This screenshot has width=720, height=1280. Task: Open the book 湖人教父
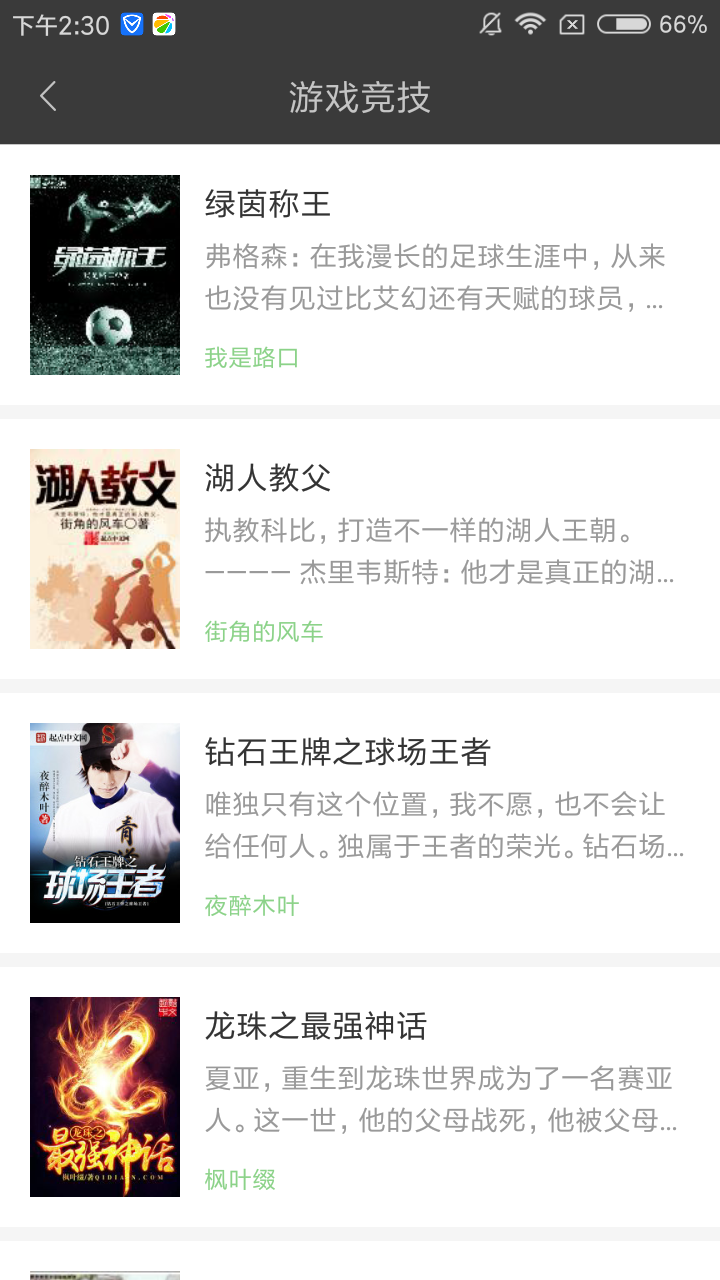tap(263, 480)
